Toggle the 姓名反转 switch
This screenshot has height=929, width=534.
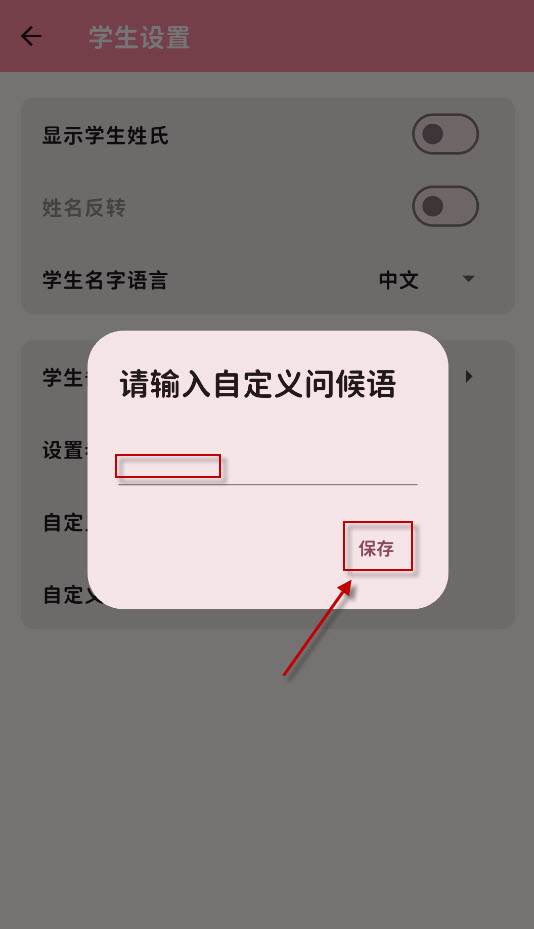pyautogui.click(x=445, y=206)
